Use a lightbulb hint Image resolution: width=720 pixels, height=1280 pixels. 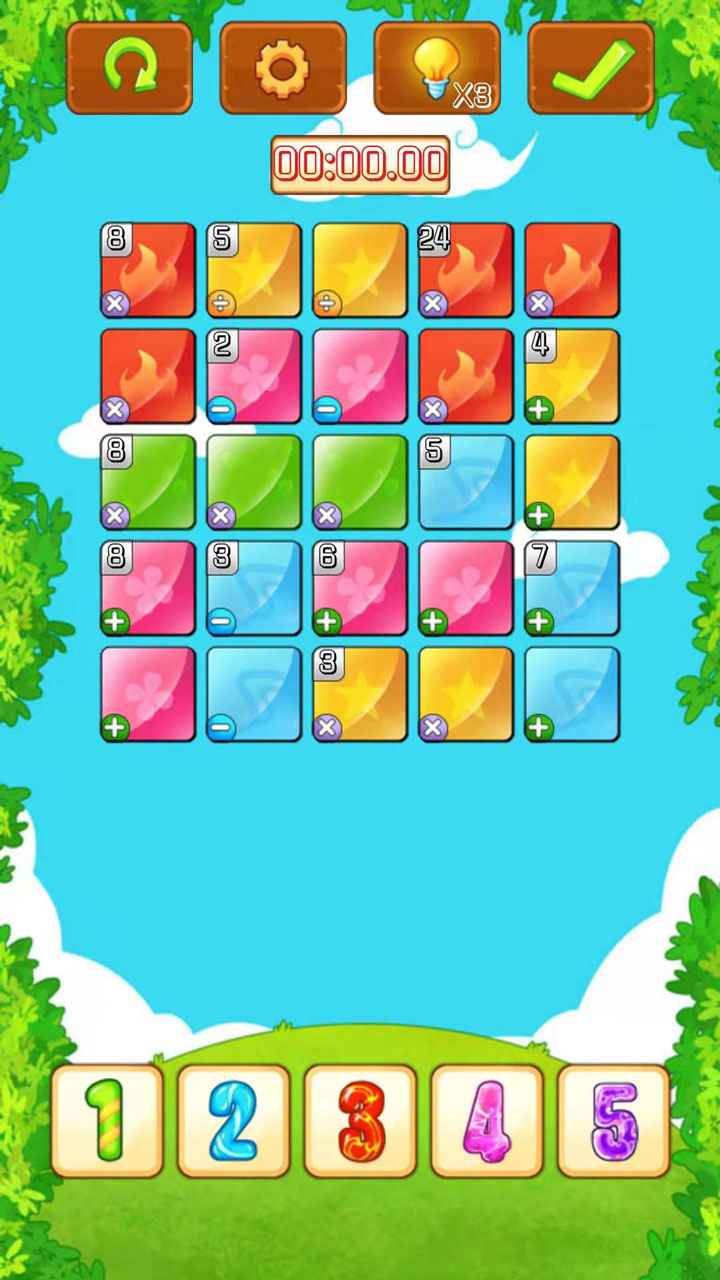coord(437,68)
